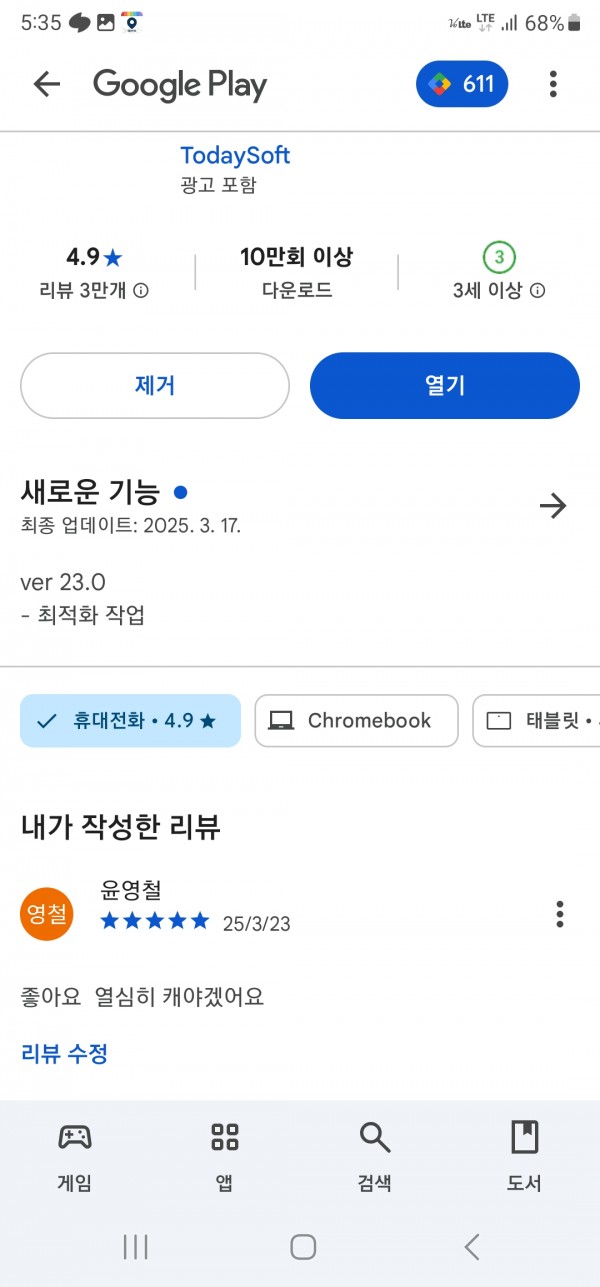Switch to the 게임 tab
The image size is (600, 1287).
[75, 1157]
